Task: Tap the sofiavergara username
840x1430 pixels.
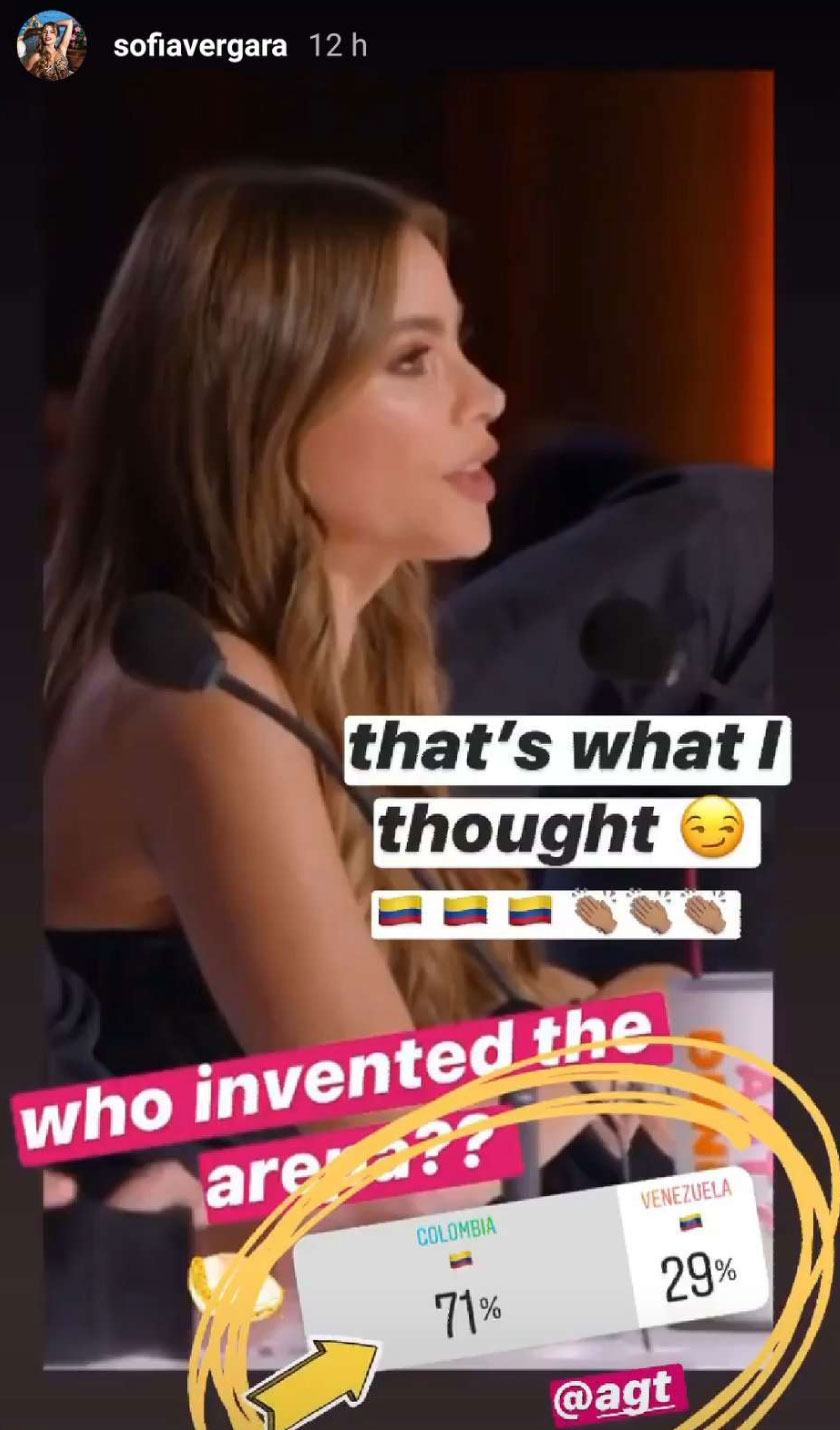Action: 200,46
